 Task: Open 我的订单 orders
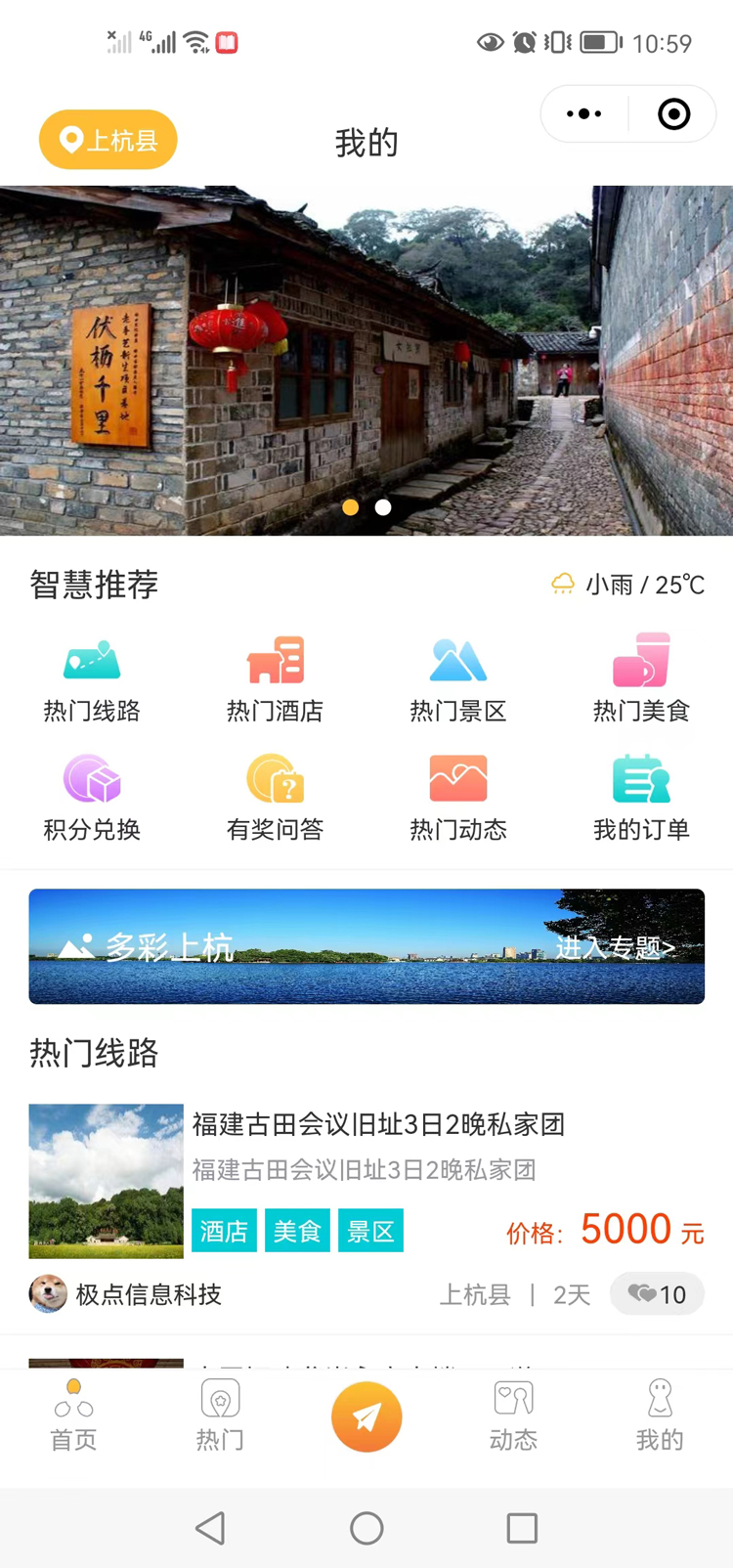tap(641, 798)
